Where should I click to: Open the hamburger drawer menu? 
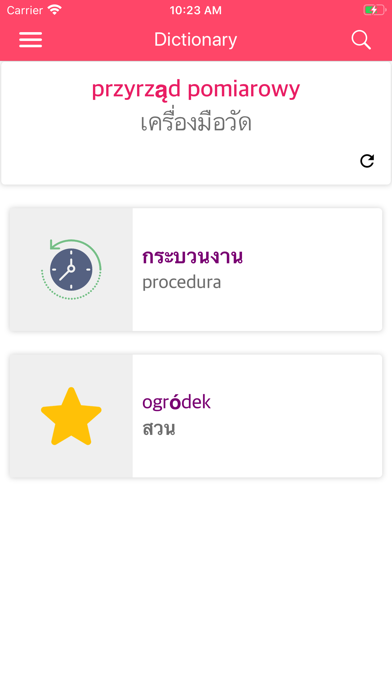click(31, 40)
